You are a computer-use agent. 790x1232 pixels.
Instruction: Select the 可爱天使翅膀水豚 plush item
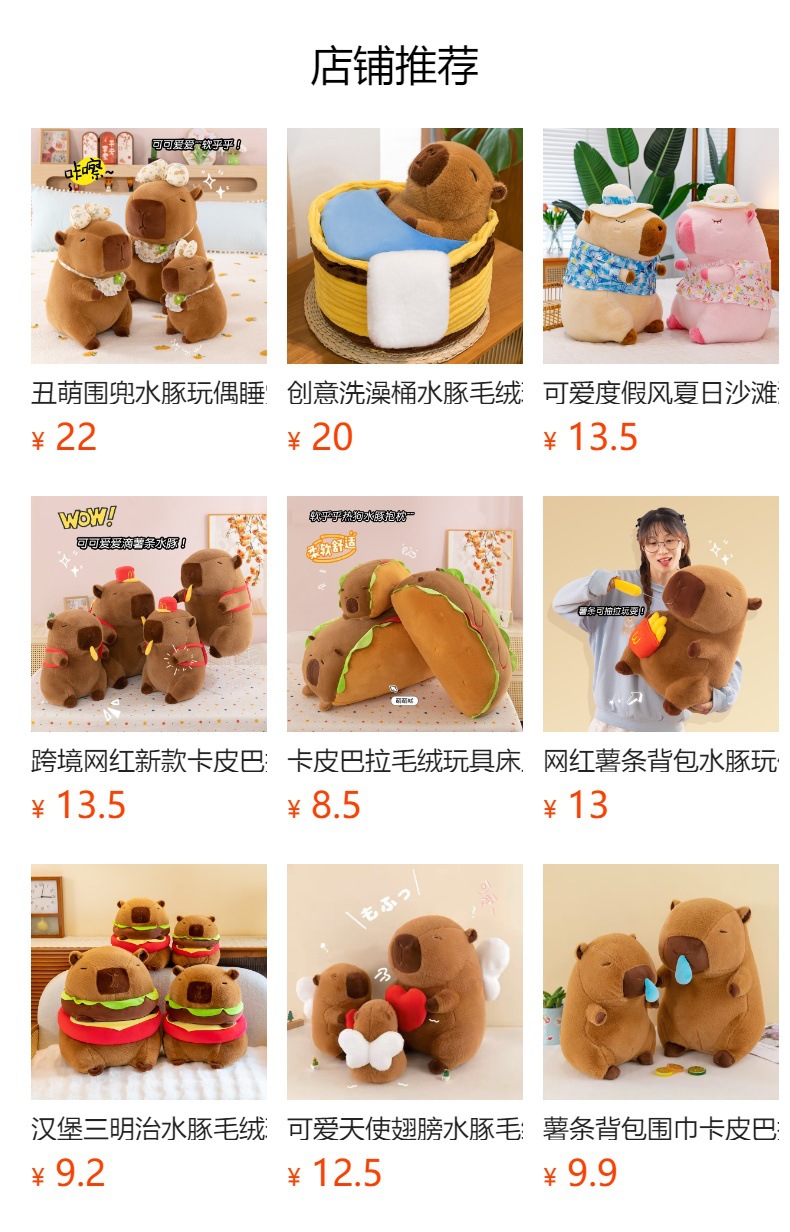404,982
